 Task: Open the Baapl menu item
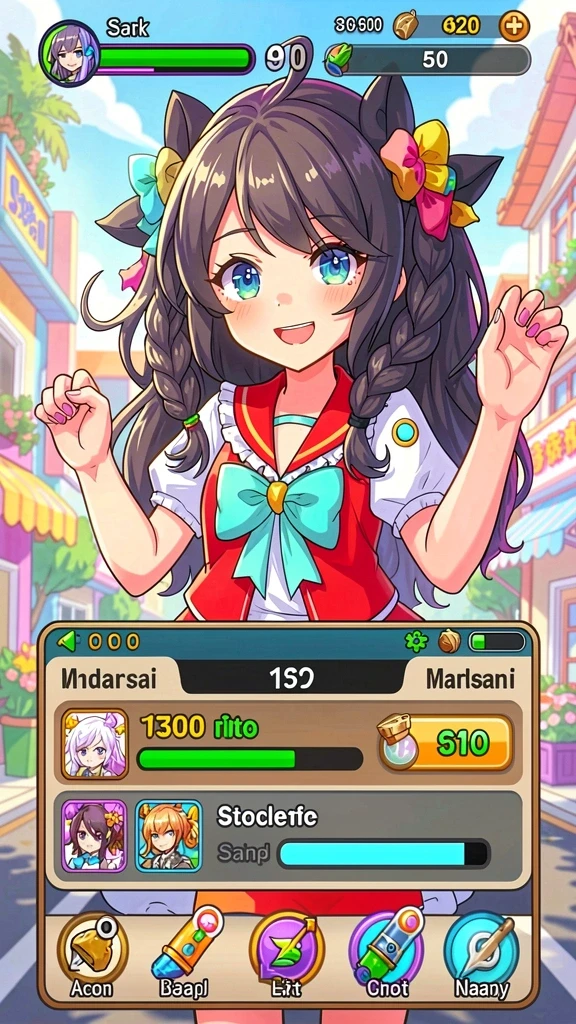click(x=186, y=955)
